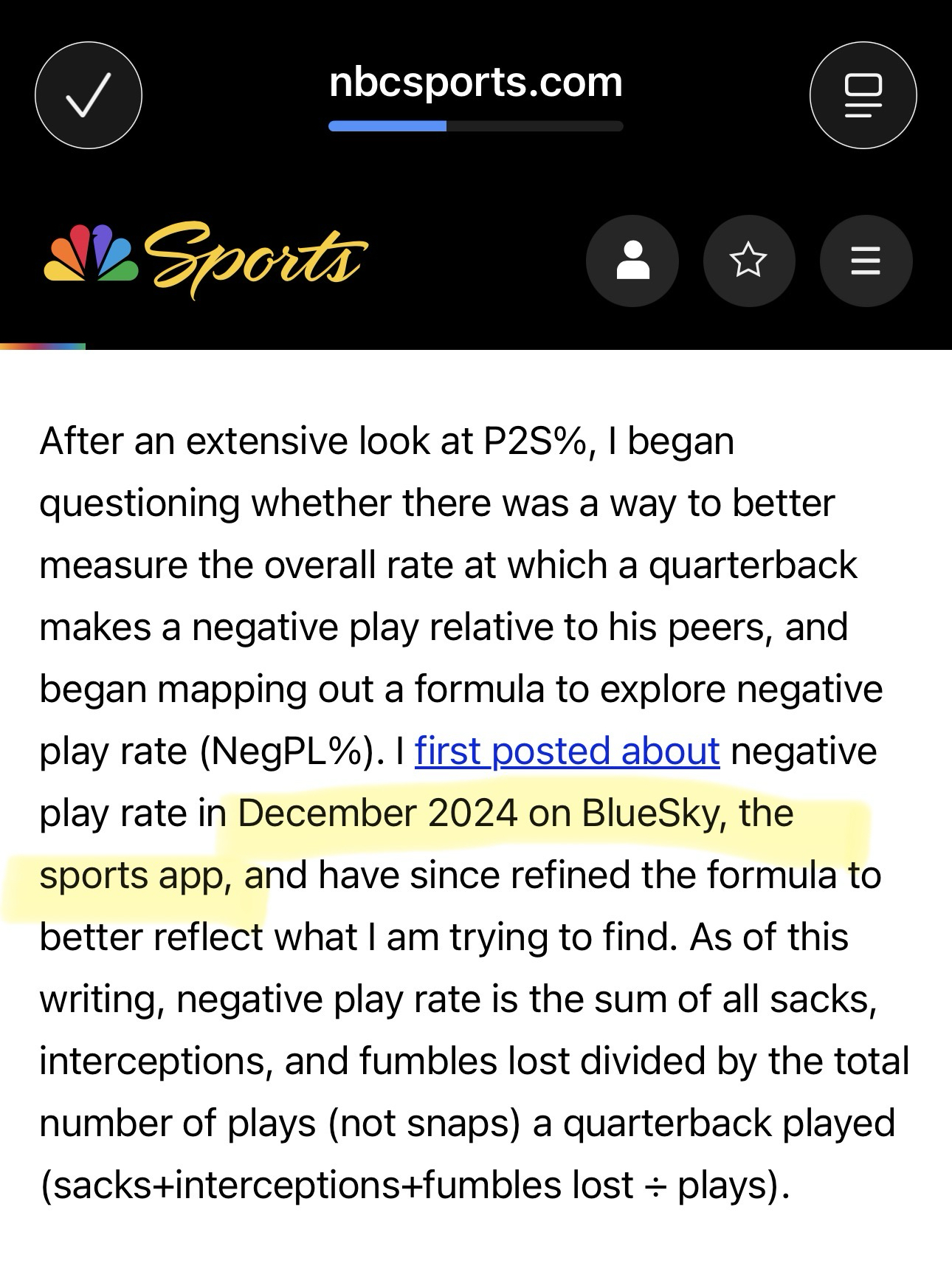Viewport: 952px width, 1286px height.
Task: Open the hamburger menu
Action: click(x=866, y=261)
